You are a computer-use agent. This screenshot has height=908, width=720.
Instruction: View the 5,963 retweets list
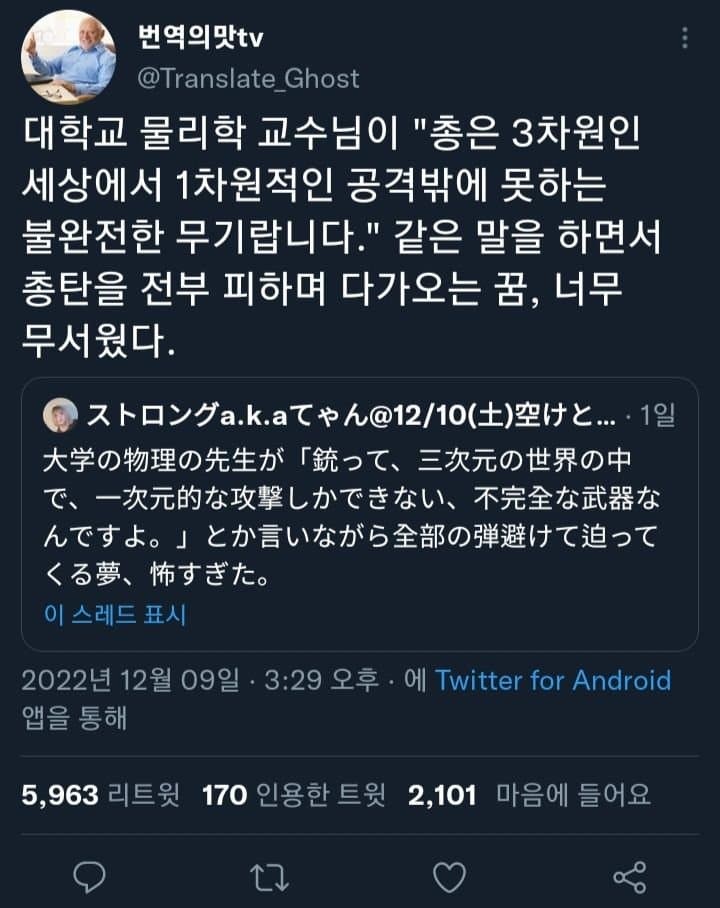click(100, 795)
